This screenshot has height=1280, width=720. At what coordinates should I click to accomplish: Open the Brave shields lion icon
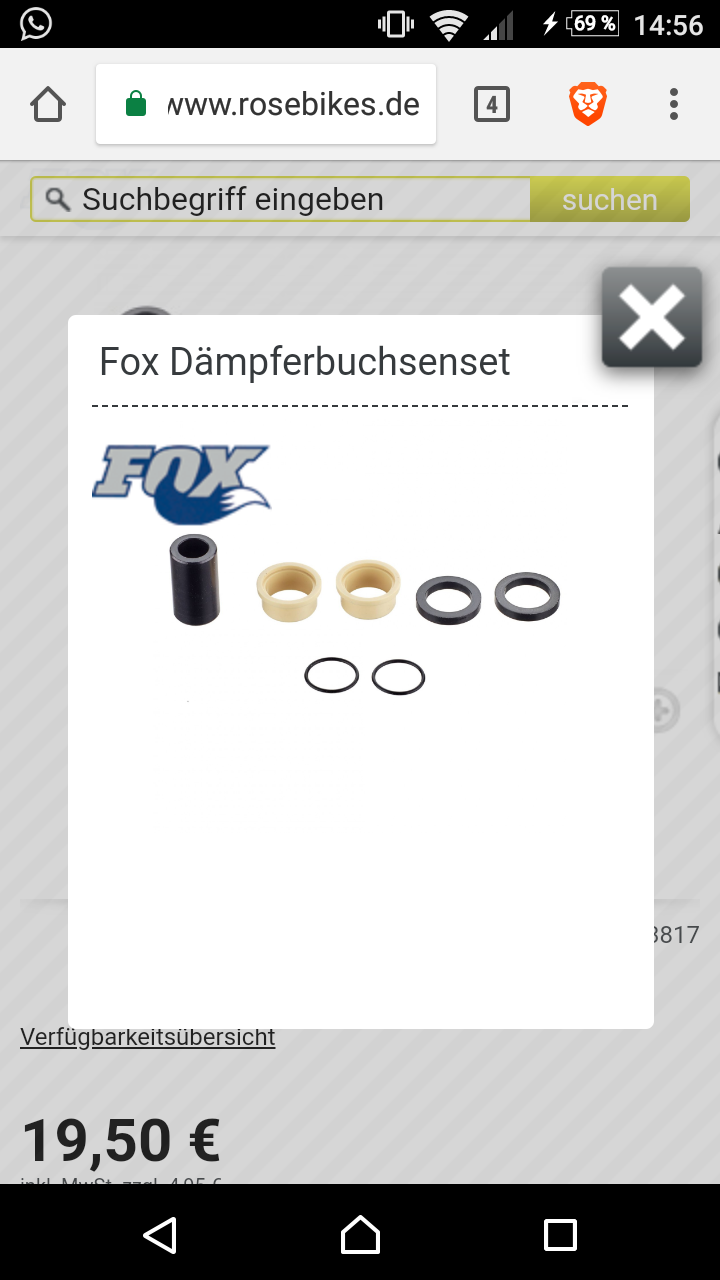(x=588, y=104)
